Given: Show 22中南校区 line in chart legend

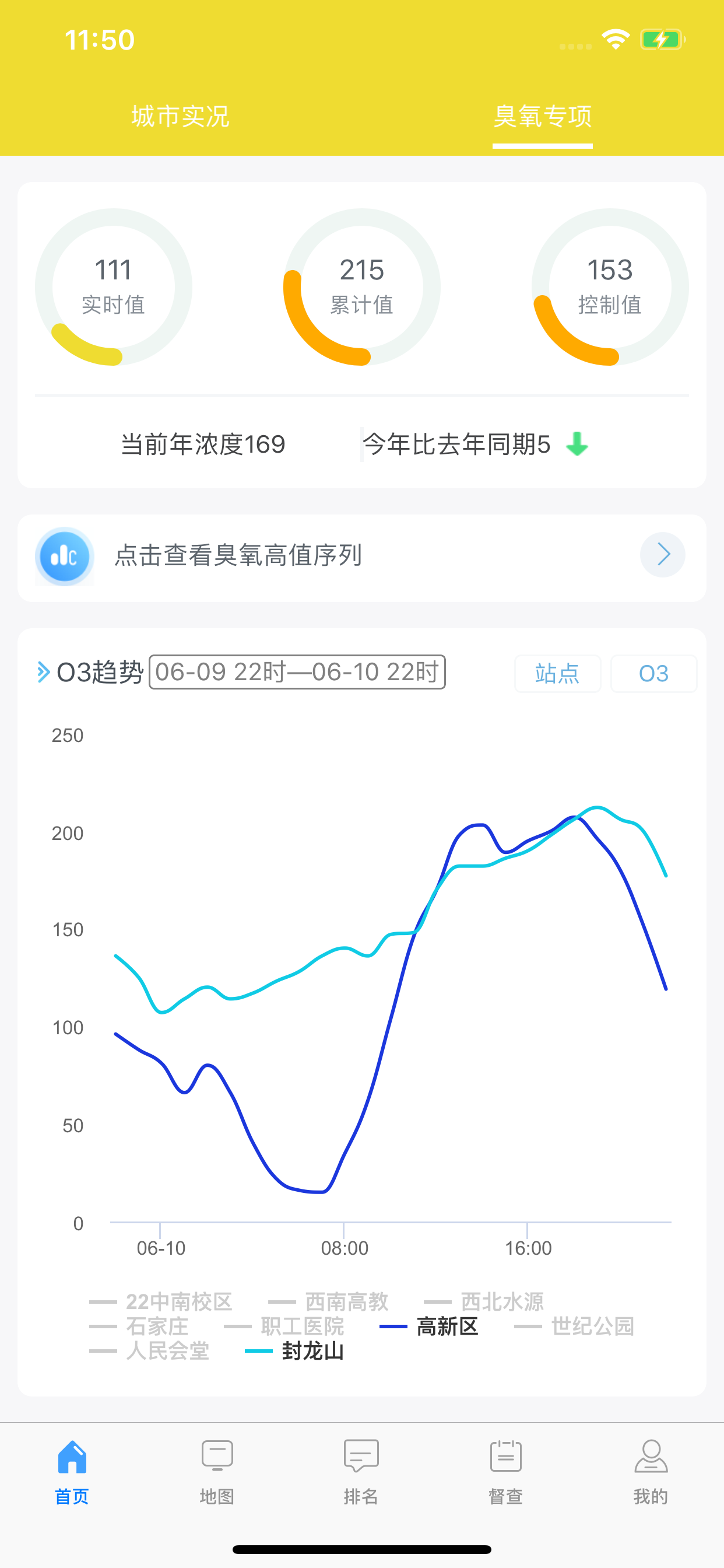Looking at the screenshot, I should click(x=161, y=1301).
